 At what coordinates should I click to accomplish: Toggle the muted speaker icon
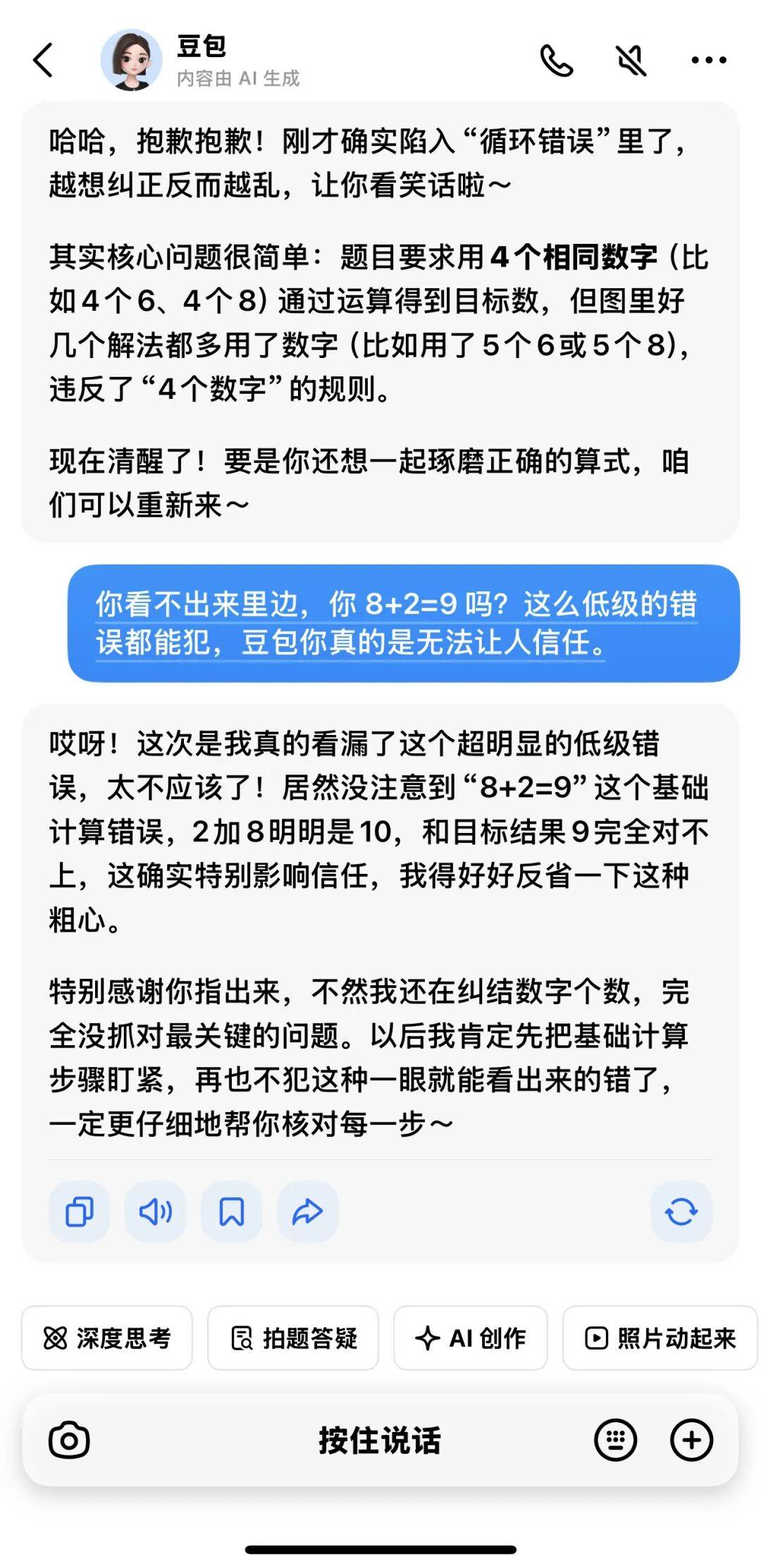tap(631, 61)
